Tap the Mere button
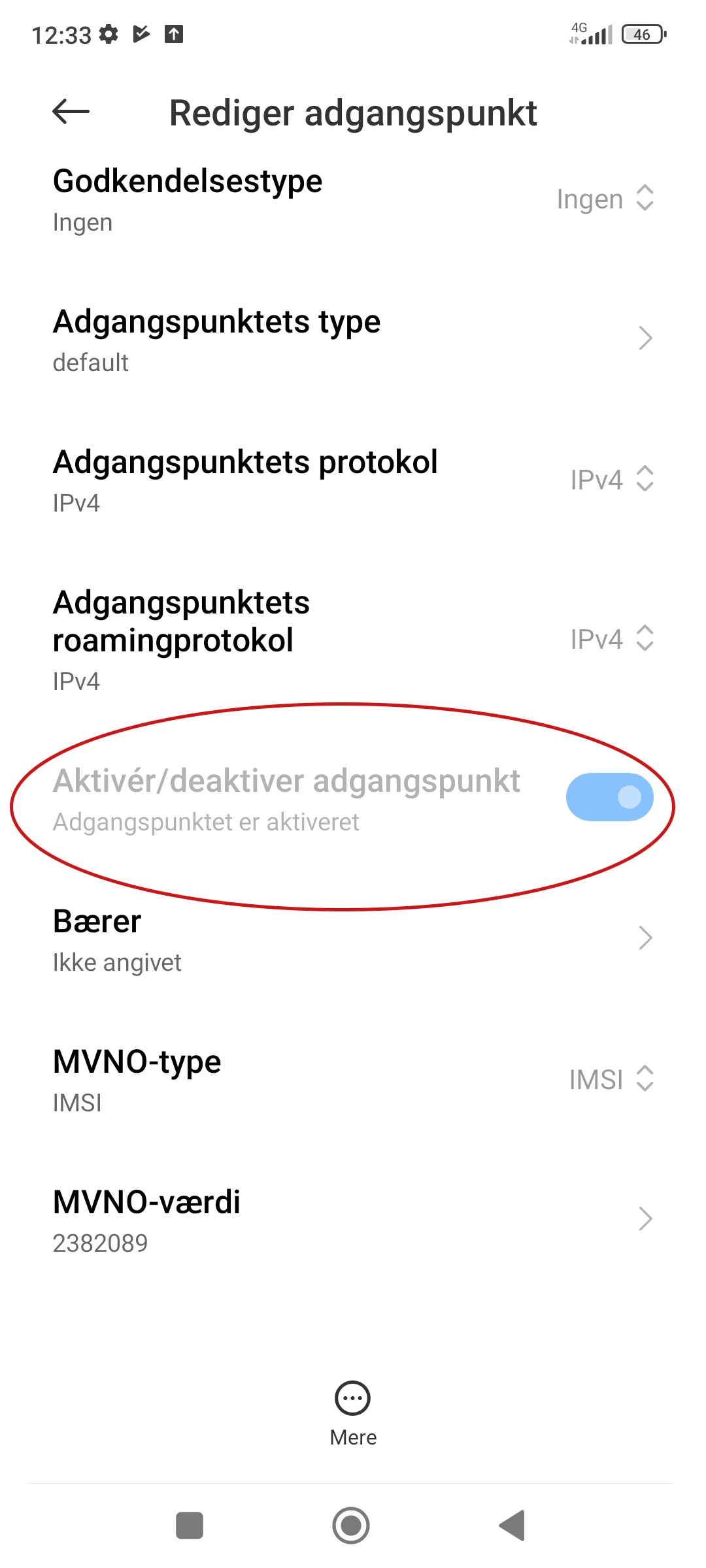Image resolution: width=706 pixels, height=1568 pixels. coord(353,1414)
